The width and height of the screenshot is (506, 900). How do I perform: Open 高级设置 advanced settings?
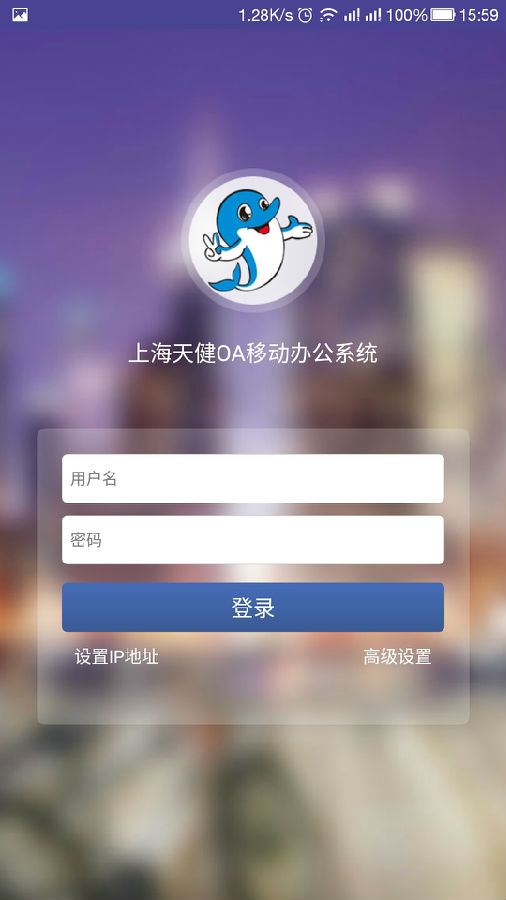[397, 657]
